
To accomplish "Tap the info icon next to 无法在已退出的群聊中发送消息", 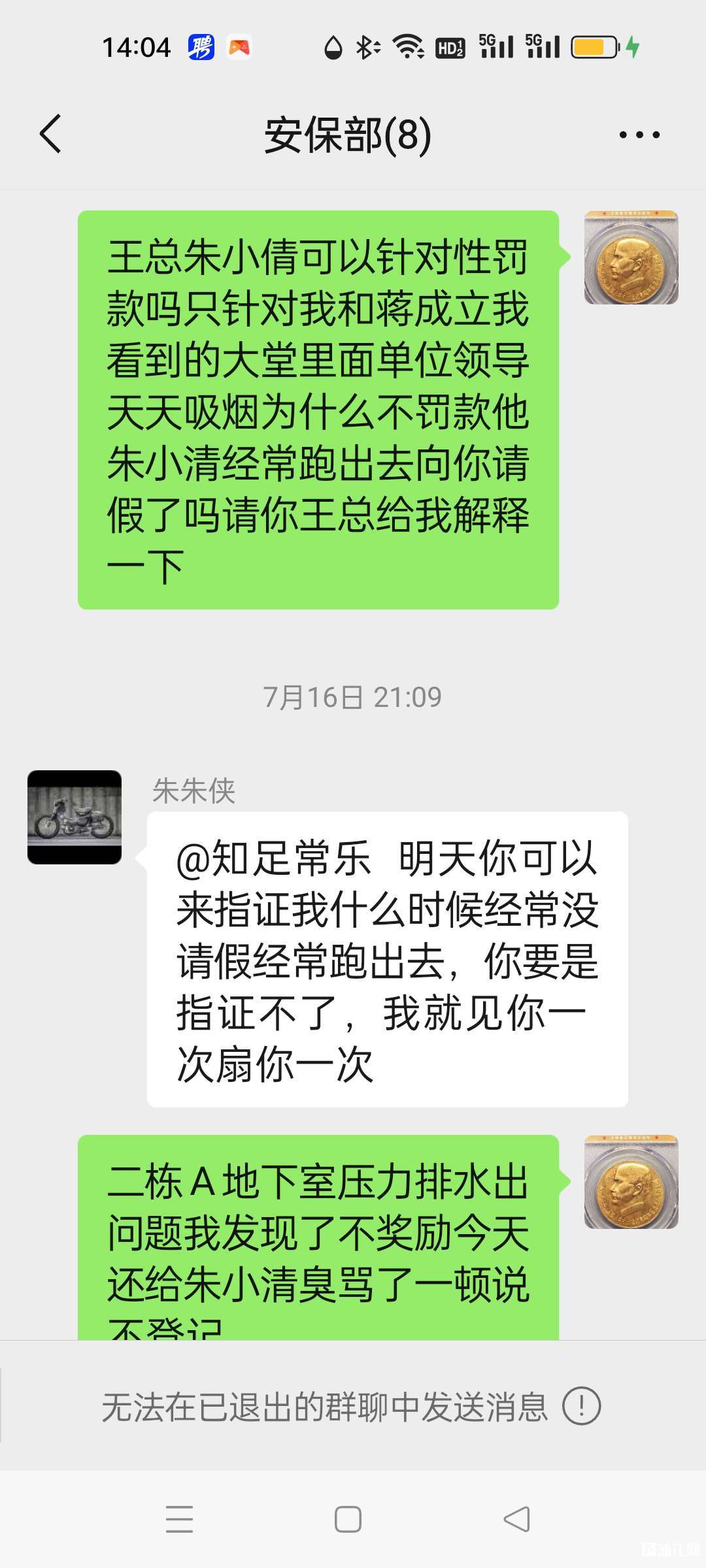I will pos(581,1406).
